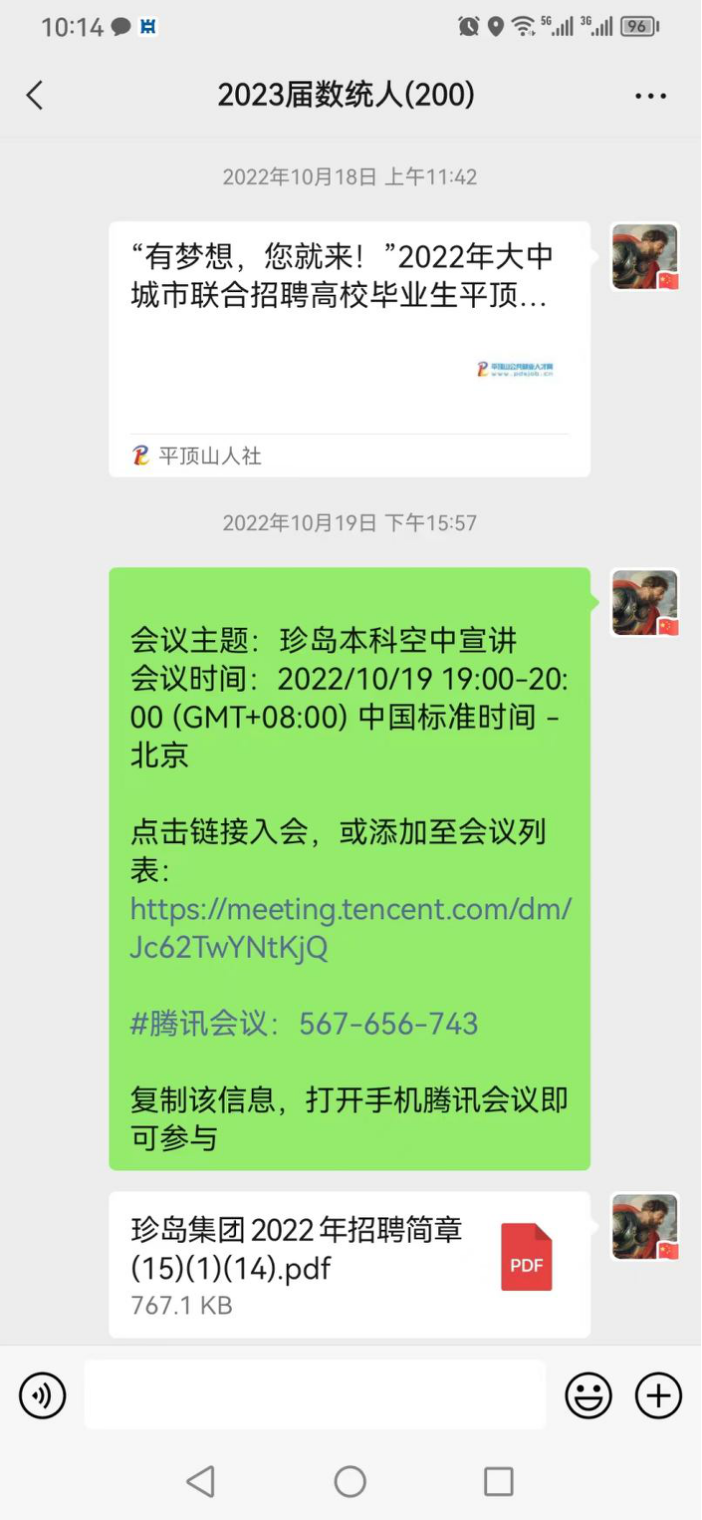Image resolution: width=702 pixels, height=1520 pixels.
Task: Go back from the group chat
Action: click(x=35, y=96)
